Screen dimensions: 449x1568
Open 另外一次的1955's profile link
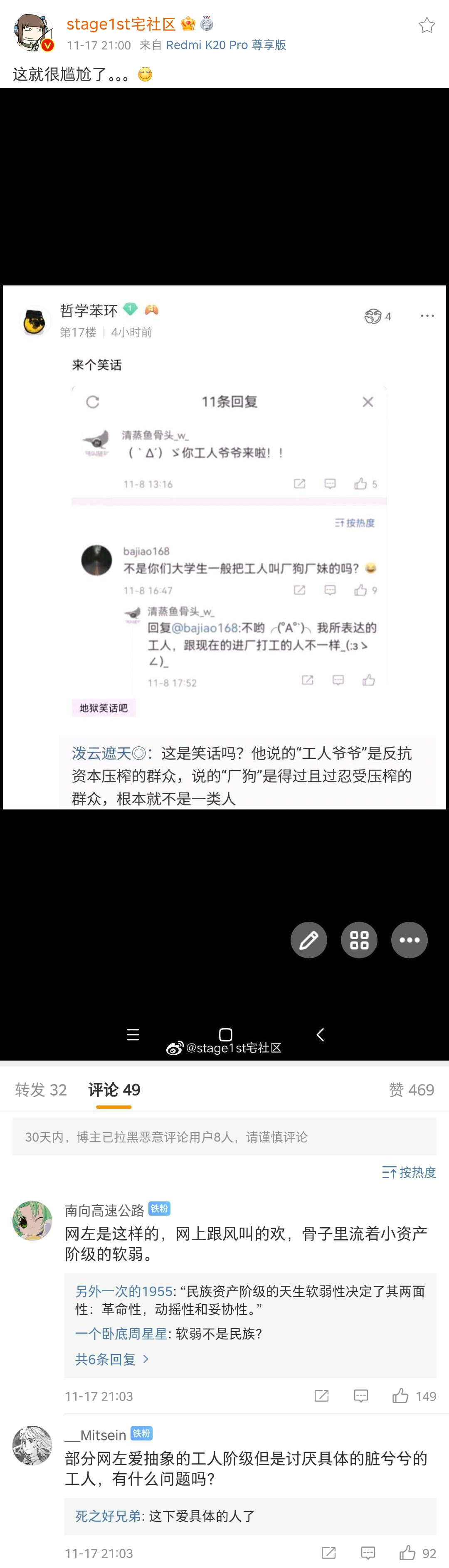click(x=123, y=1291)
